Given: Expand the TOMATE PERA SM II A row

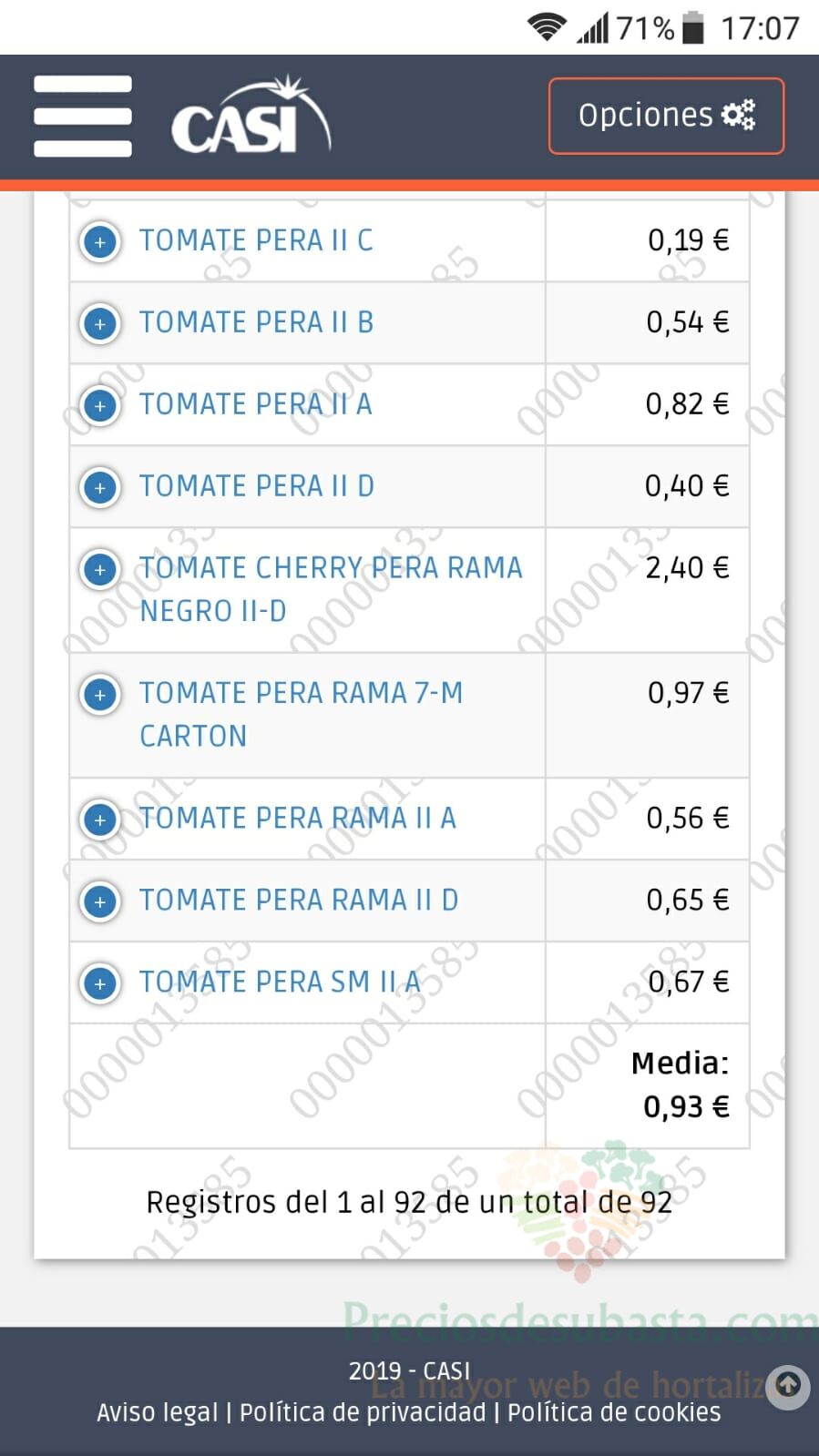Looking at the screenshot, I should (100, 984).
